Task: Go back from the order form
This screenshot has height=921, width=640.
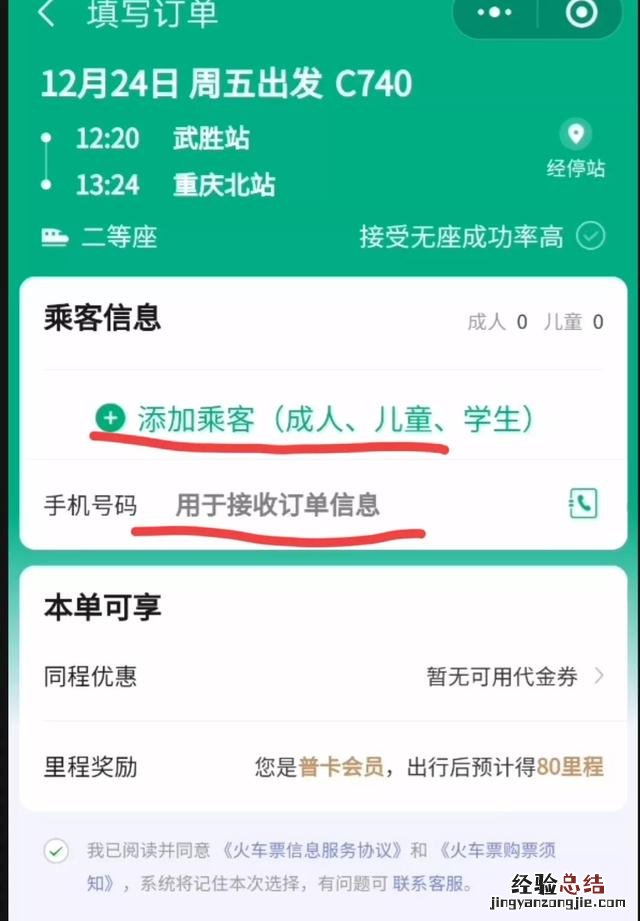Action: 46,15
